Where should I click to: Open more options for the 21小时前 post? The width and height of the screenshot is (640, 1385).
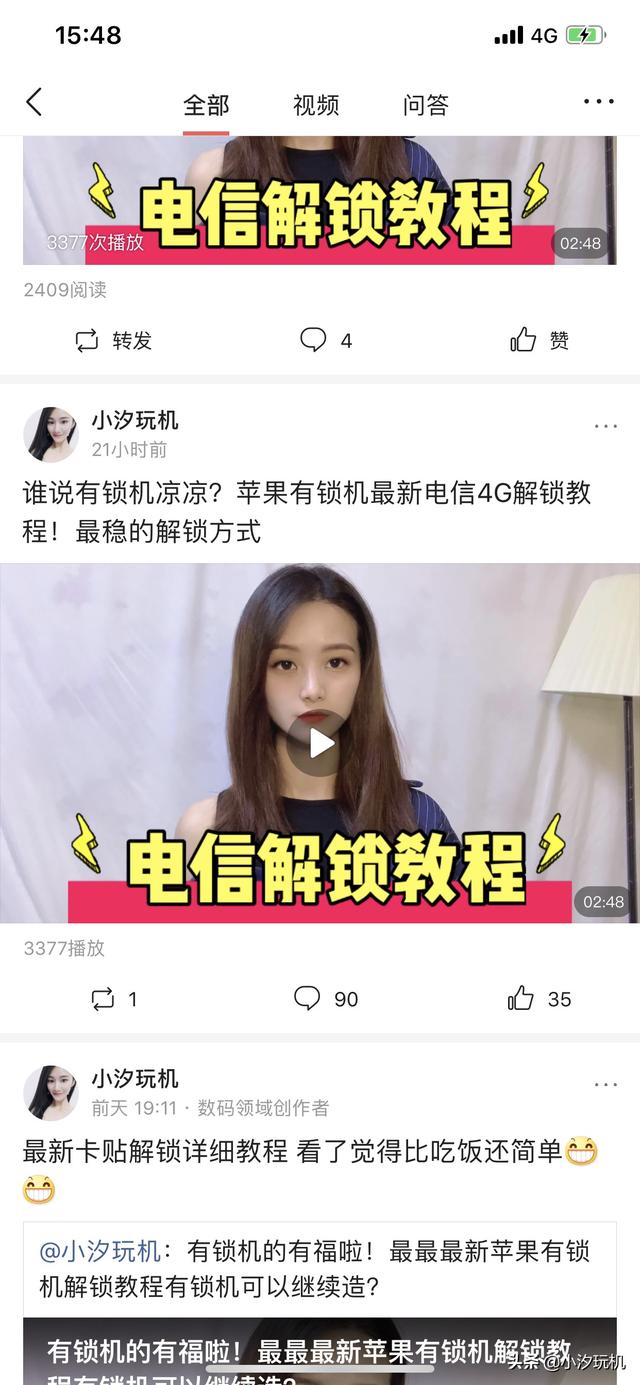click(x=606, y=426)
